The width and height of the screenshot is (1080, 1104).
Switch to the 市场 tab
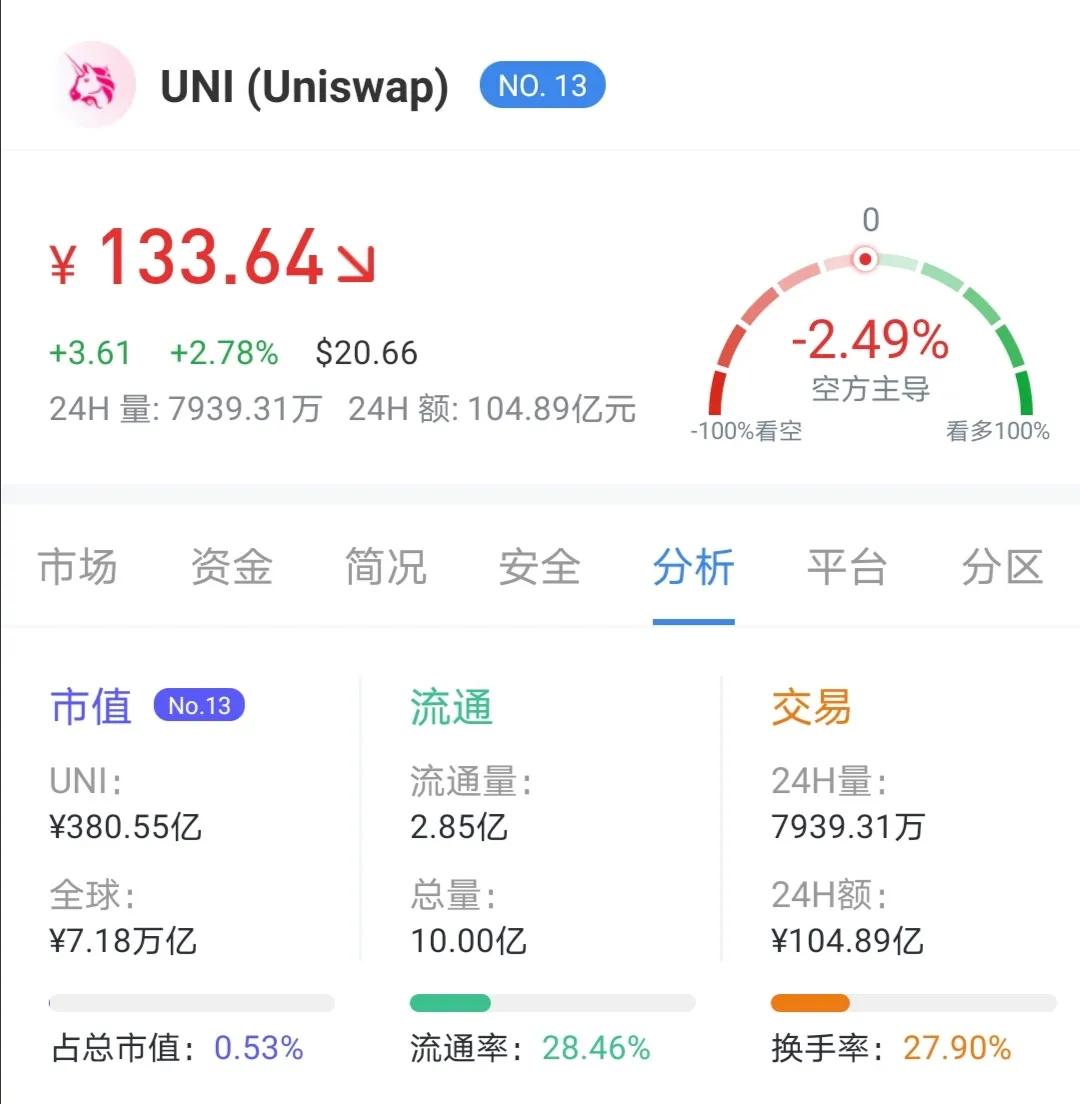(x=78, y=566)
